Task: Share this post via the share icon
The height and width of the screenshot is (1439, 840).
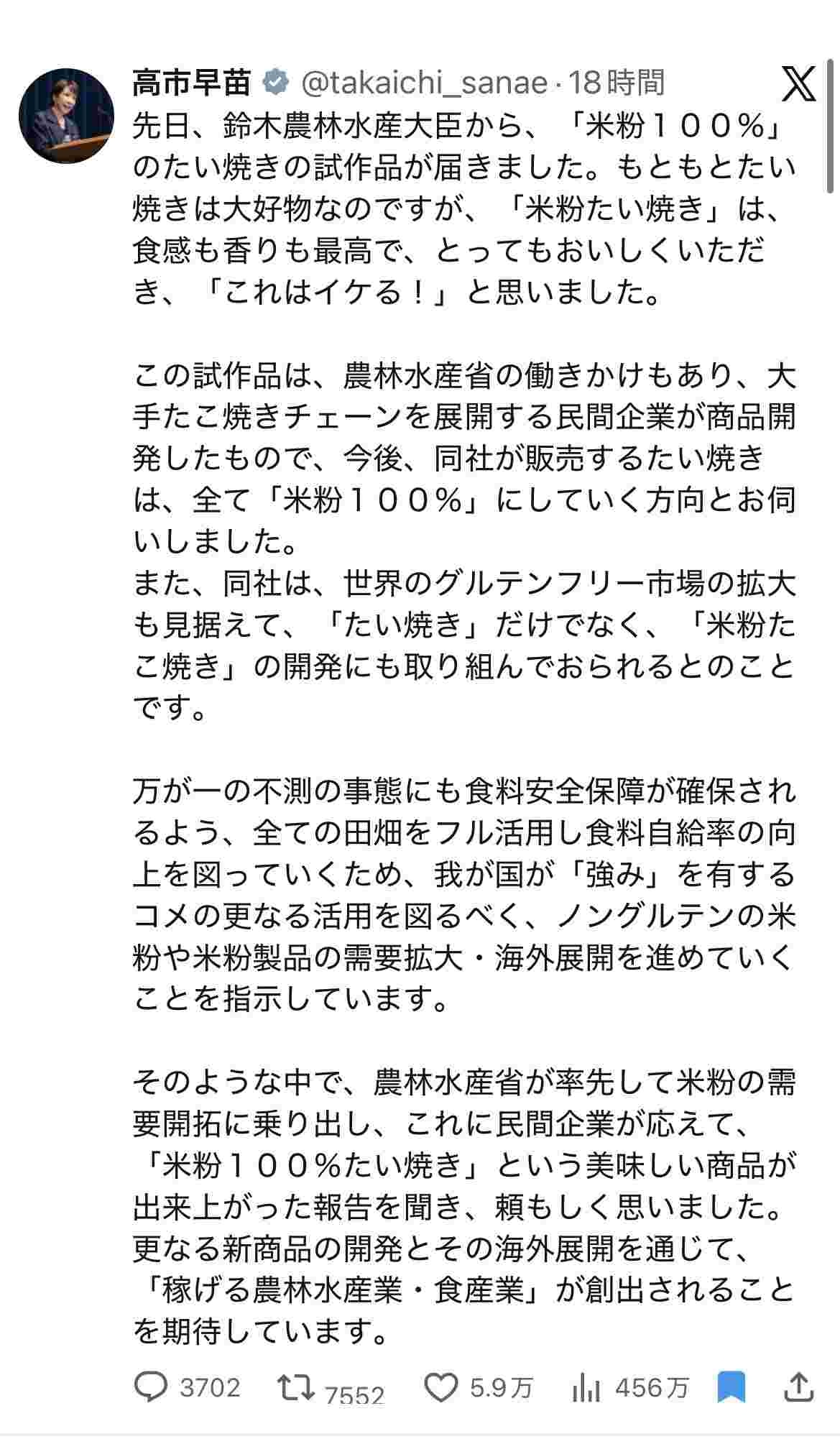Action: (801, 1387)
